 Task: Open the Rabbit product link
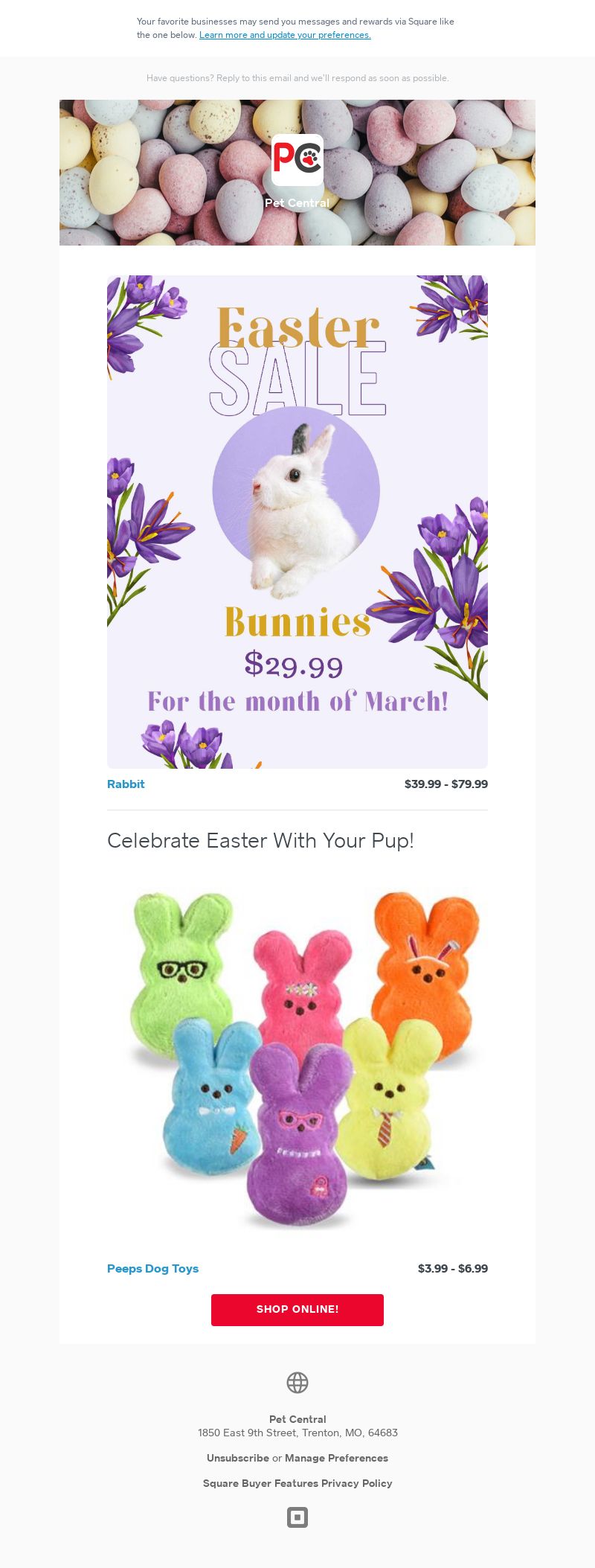[x=126, y=784]
